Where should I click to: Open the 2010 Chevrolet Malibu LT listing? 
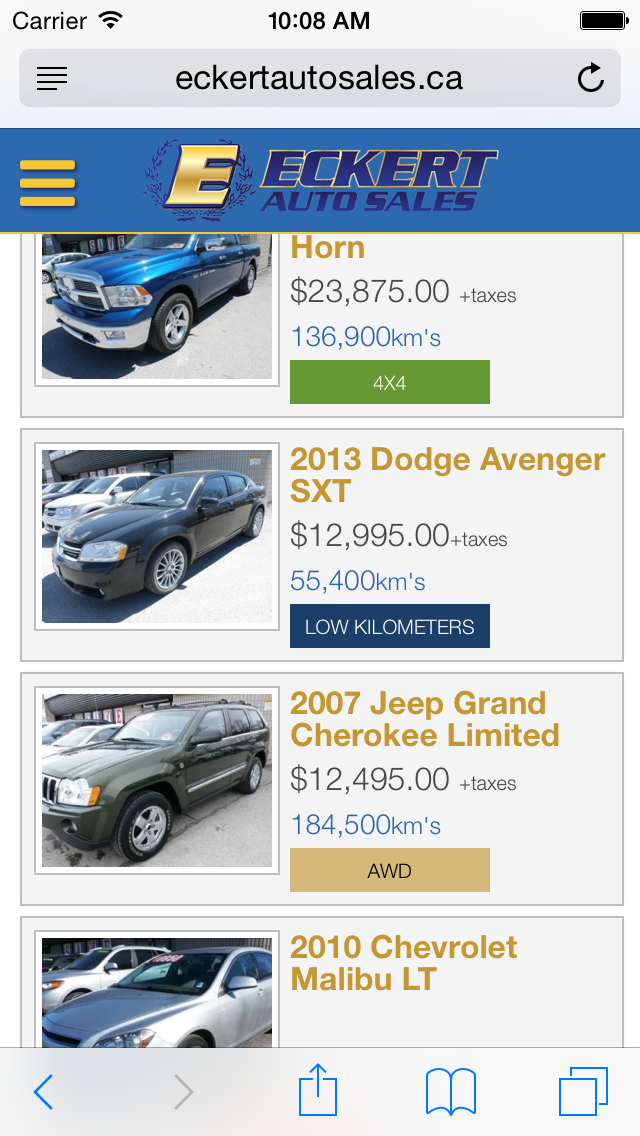click(404, 963)
